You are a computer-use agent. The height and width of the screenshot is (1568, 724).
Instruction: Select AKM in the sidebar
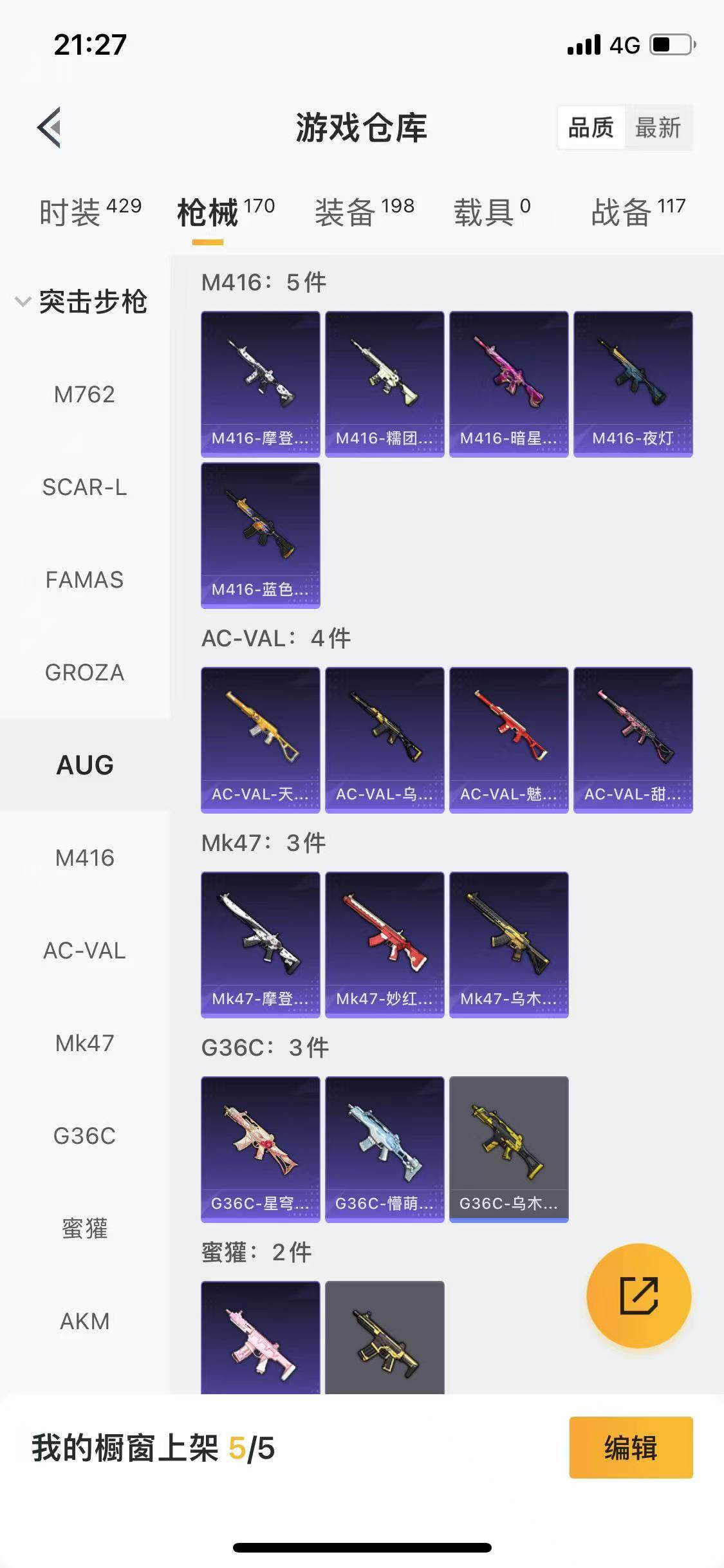pyautogui.click(x=84, y=1321)
